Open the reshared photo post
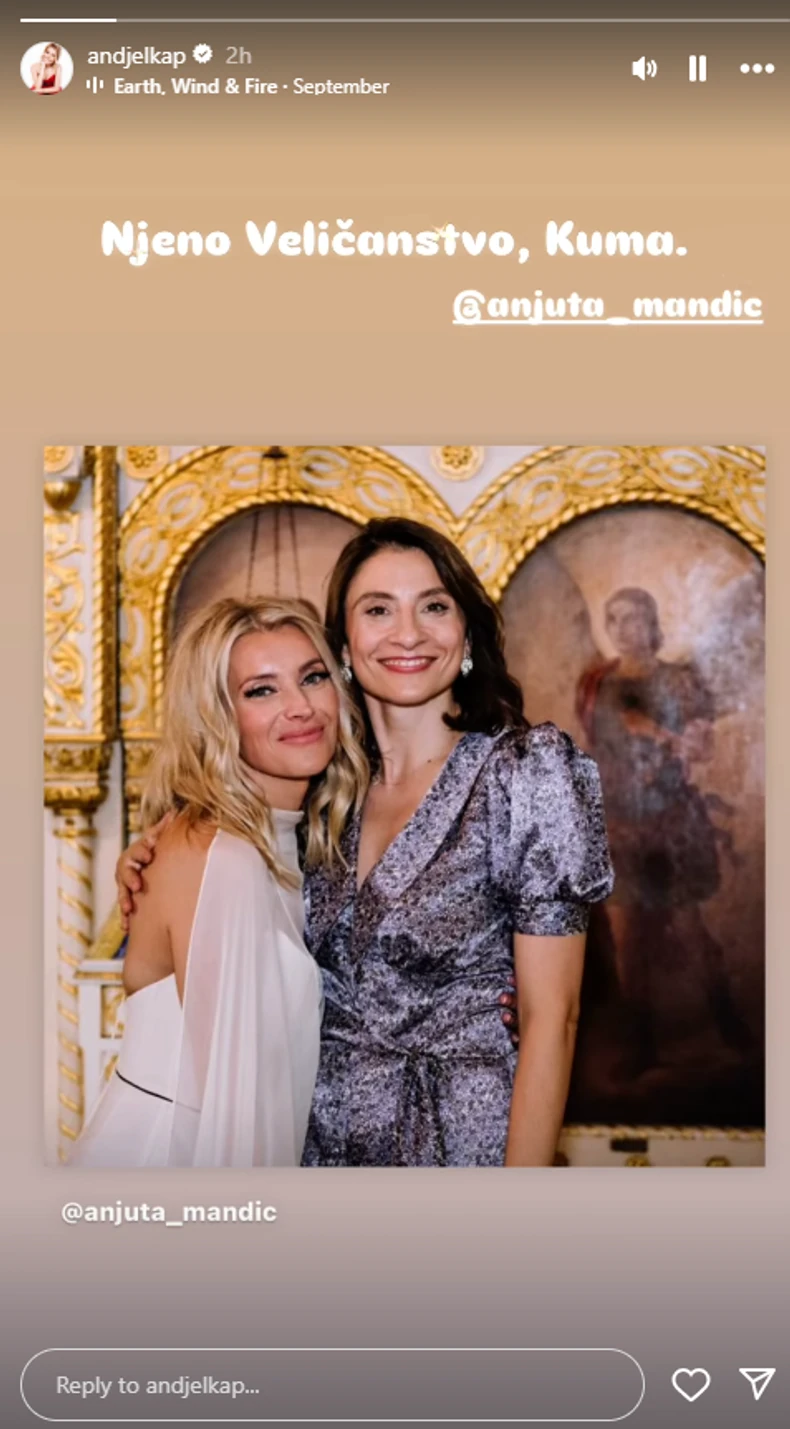Screen dimensions: 790x1429 pyautogui.click(x=404, y=805)
